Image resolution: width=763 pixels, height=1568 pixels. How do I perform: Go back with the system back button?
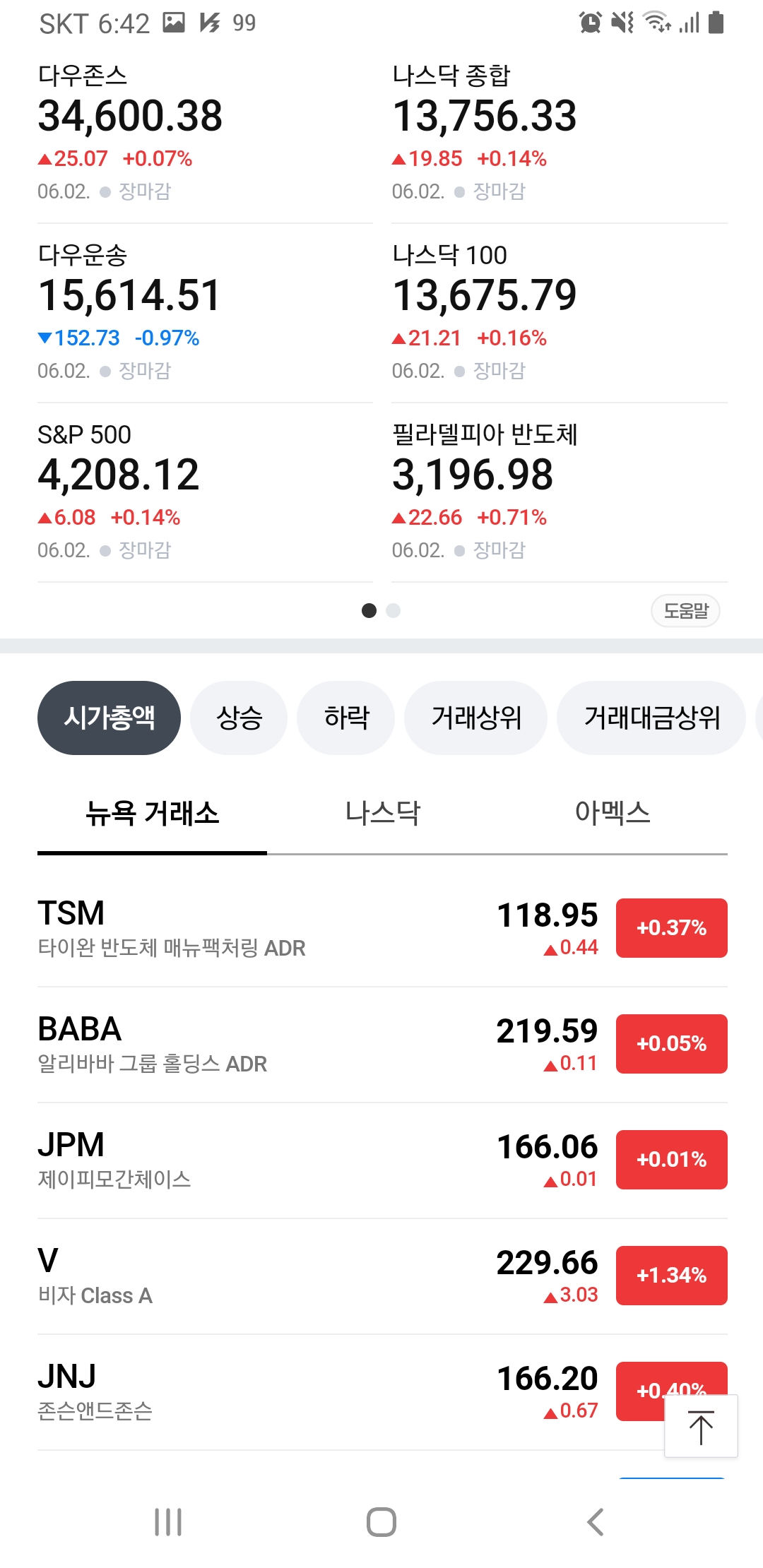click(x=596, y=1522)
